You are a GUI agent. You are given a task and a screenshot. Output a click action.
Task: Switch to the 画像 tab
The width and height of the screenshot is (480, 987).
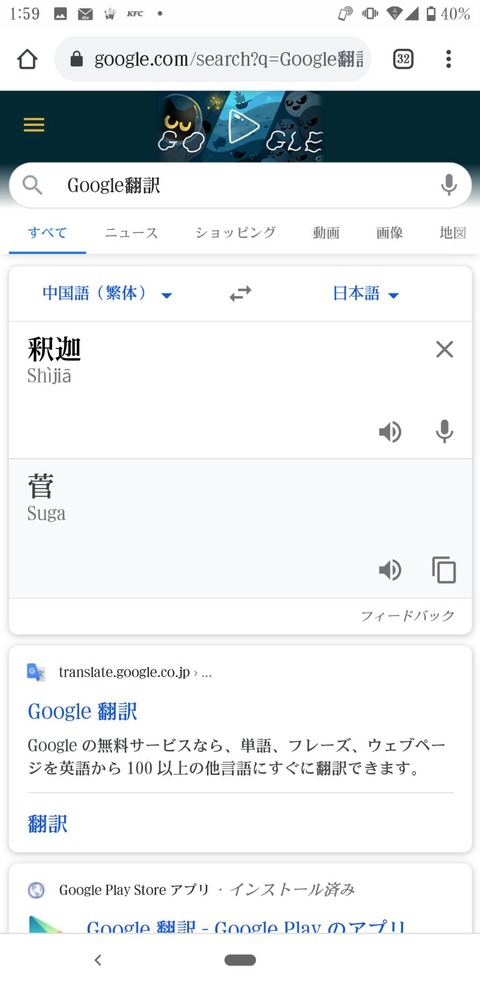(389, 233)
